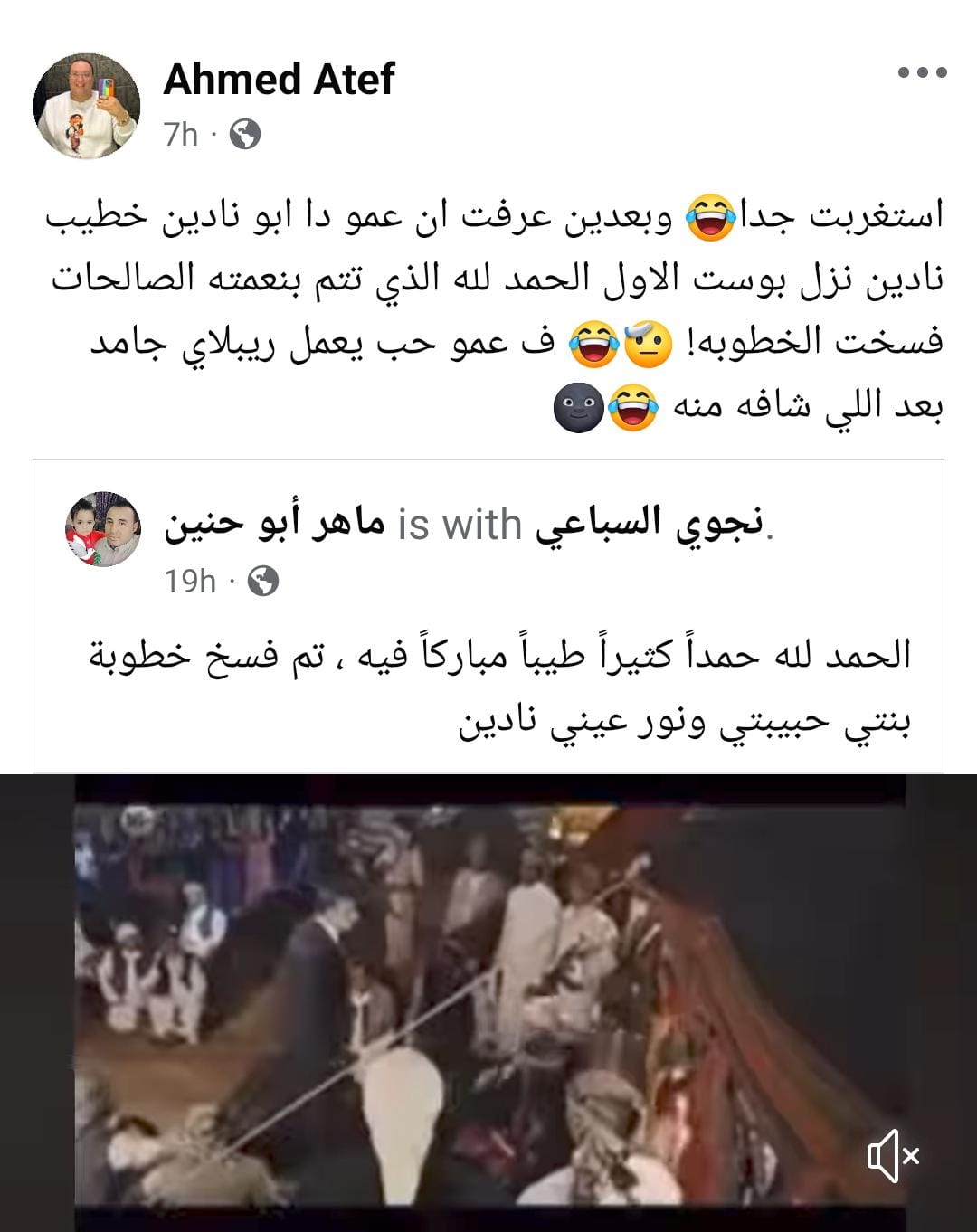Open Ahmed Atef's profile picture

pyautogui.click(x=87, y=105)
